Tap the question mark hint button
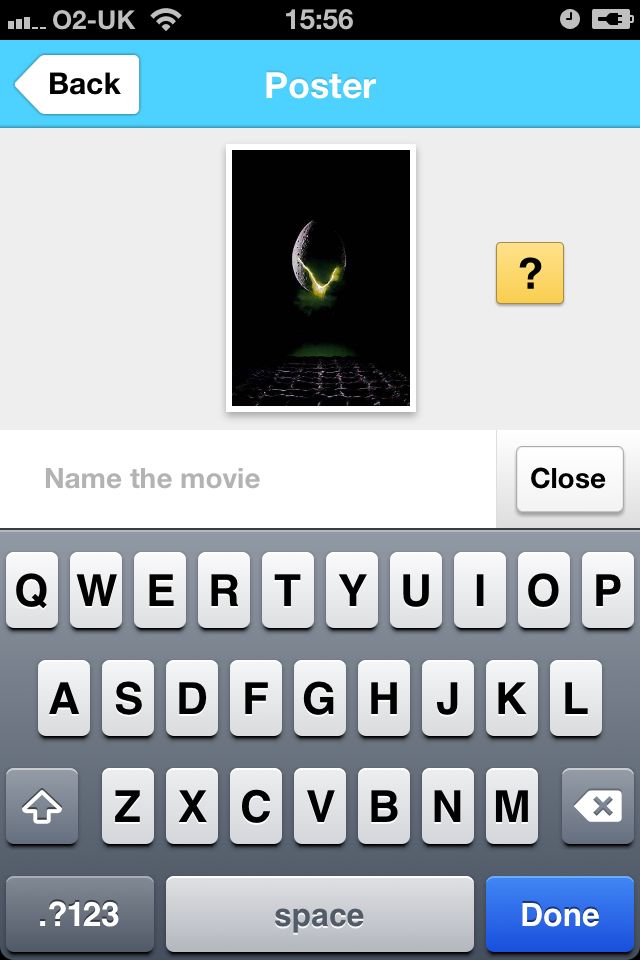The width and height of the screenshot is (640, 960). pyautogui.click(x=530, y=273)
